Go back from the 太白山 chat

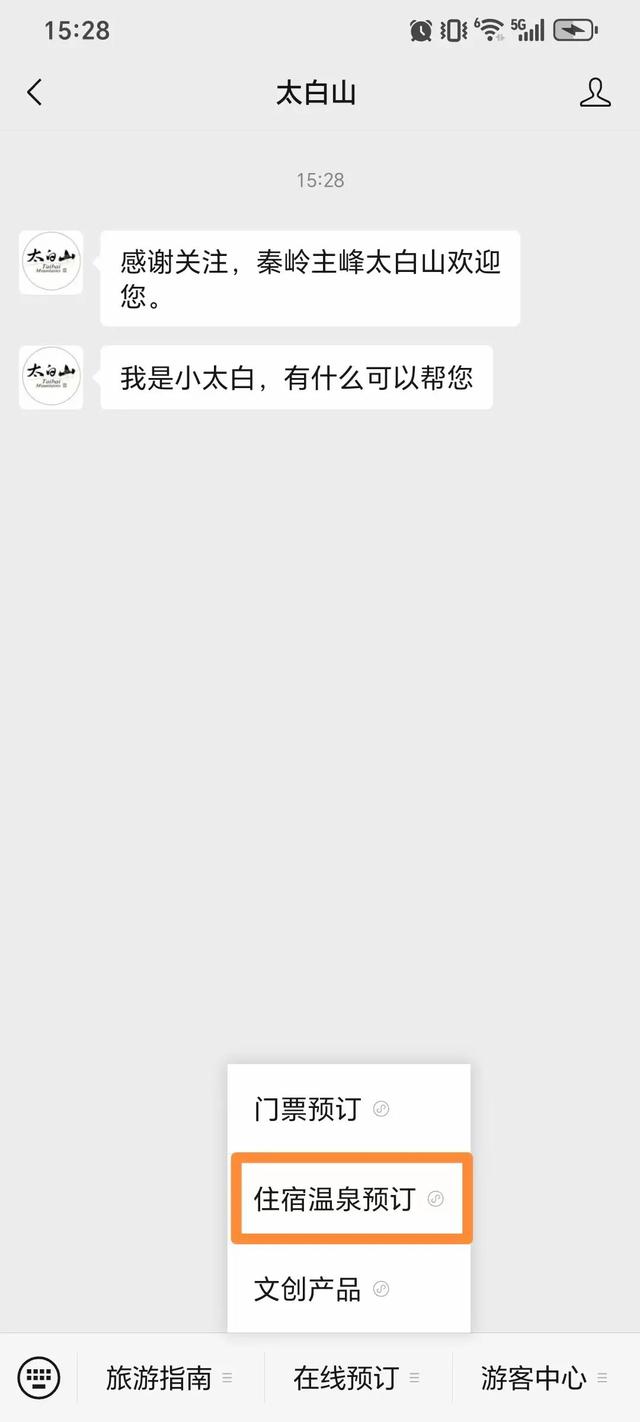[35, 93]
